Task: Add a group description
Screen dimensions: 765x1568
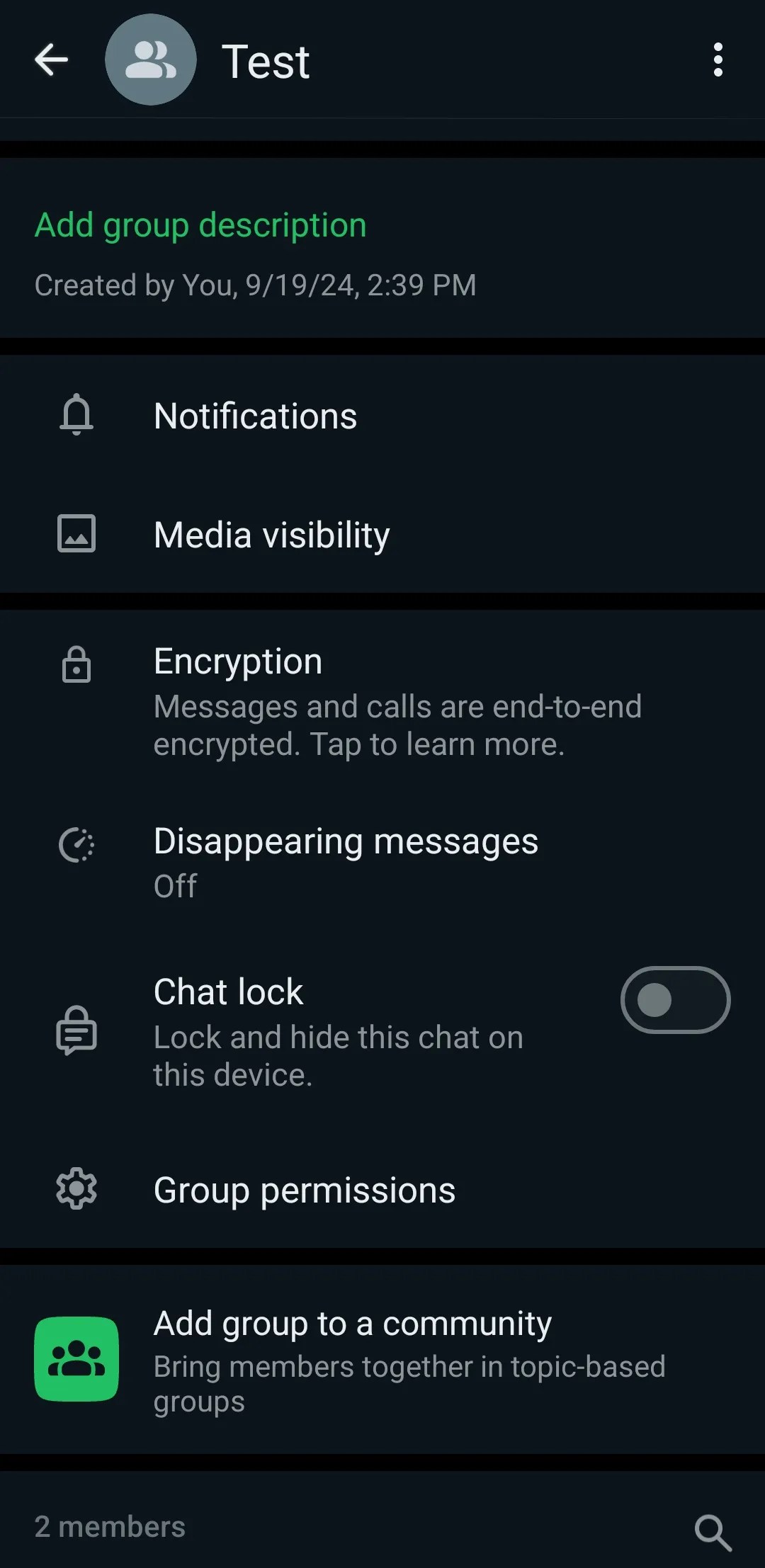Action: pyautogui.click(x=200, y=225)
